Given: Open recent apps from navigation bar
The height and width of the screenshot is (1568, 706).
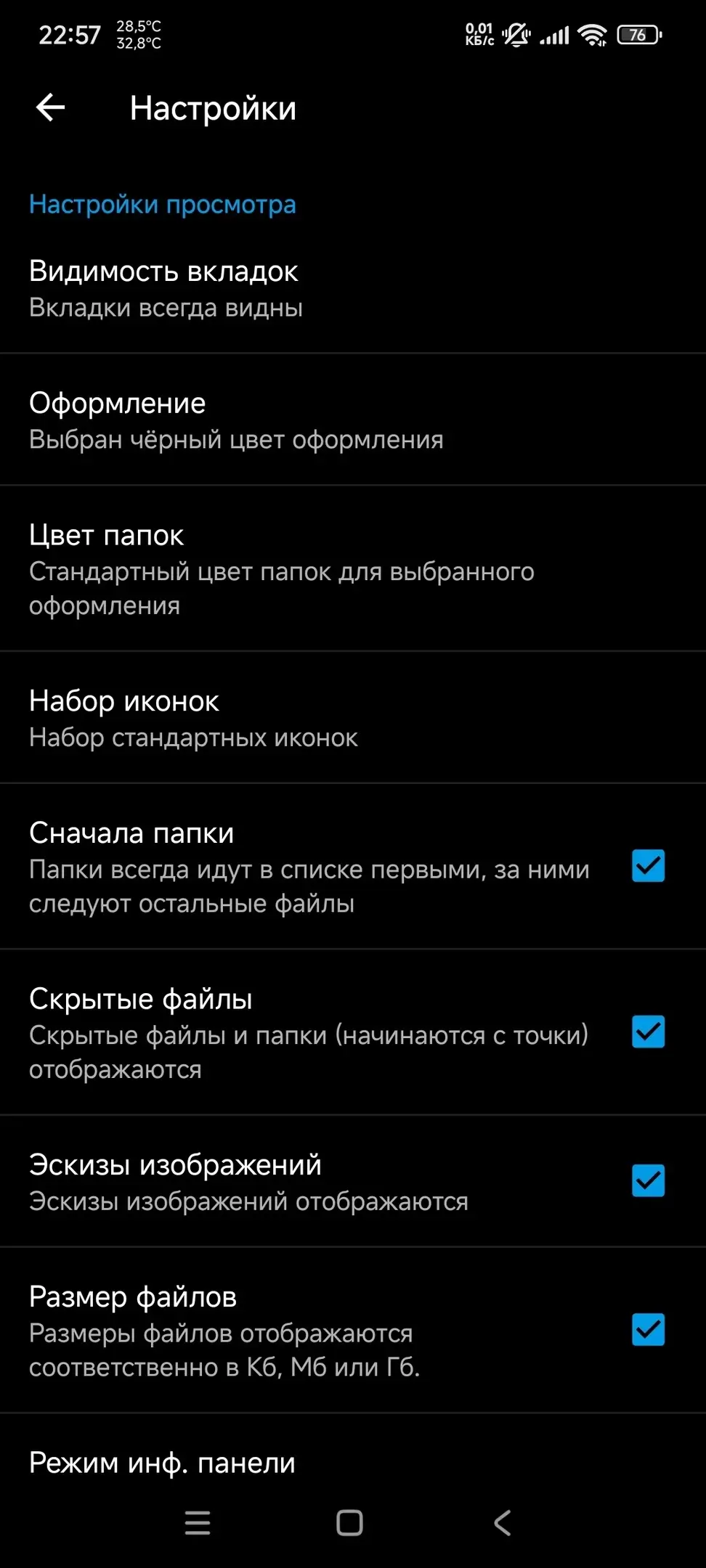Looking at the screenshot, I should click(198, 1523).
